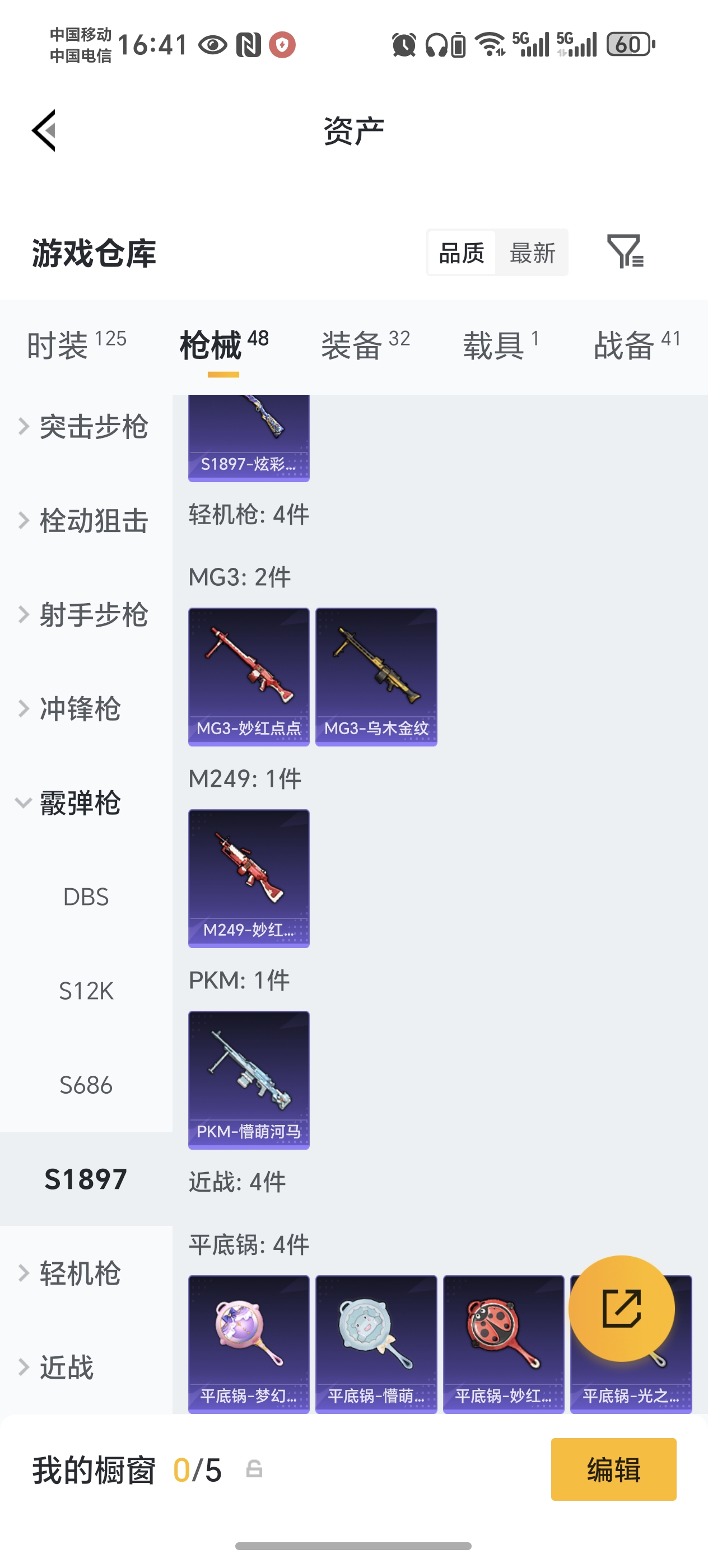The width and height of the screenshot is (708, 1568).
Task: Select S686 in the shotgun list
Action: pyautogui.click(x=87, y=1085)
